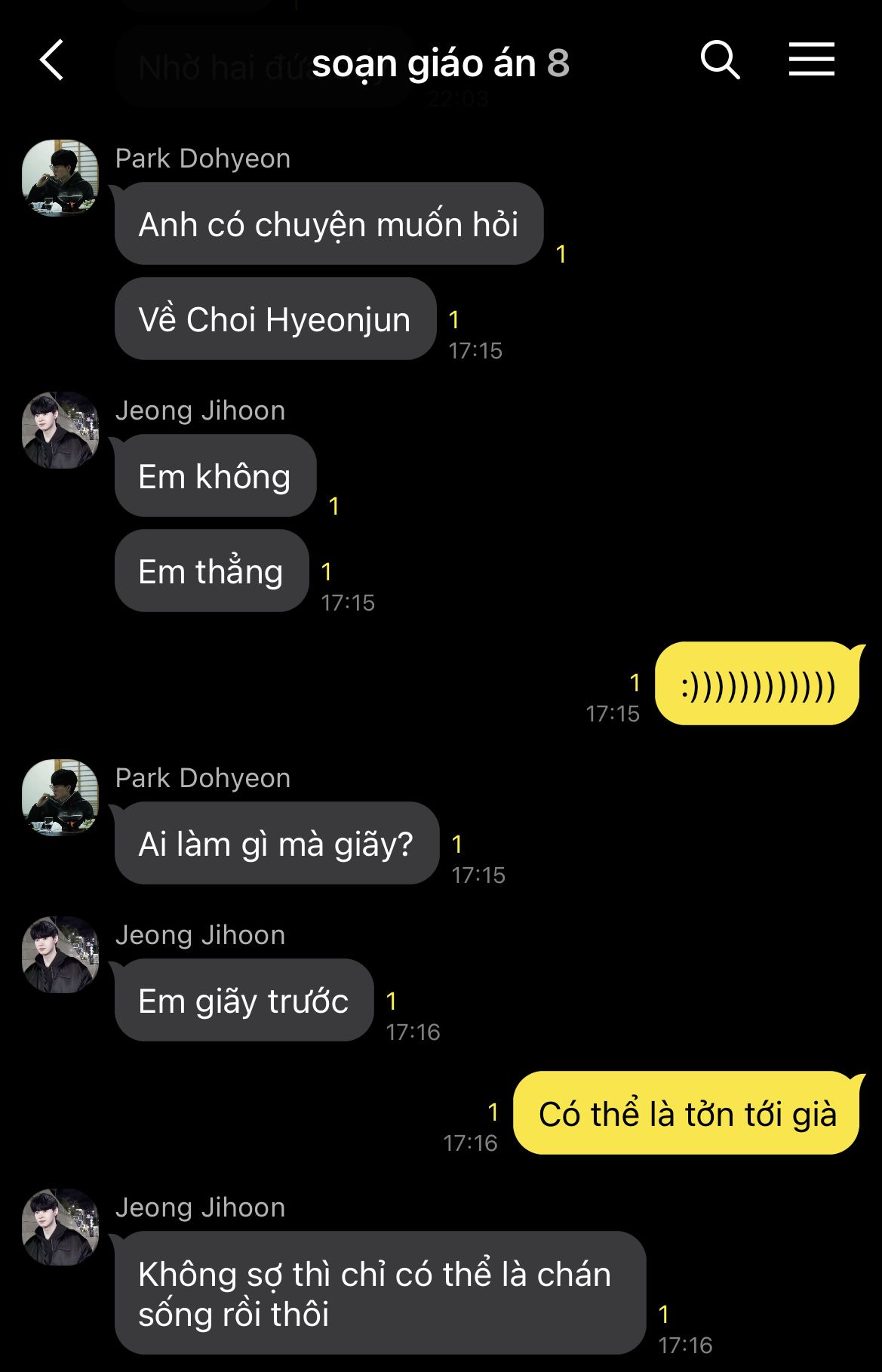View Jeong Jihoon's profile beside "Em giãy trước"
Viewport: 882px width, 1372px height.
60,954
